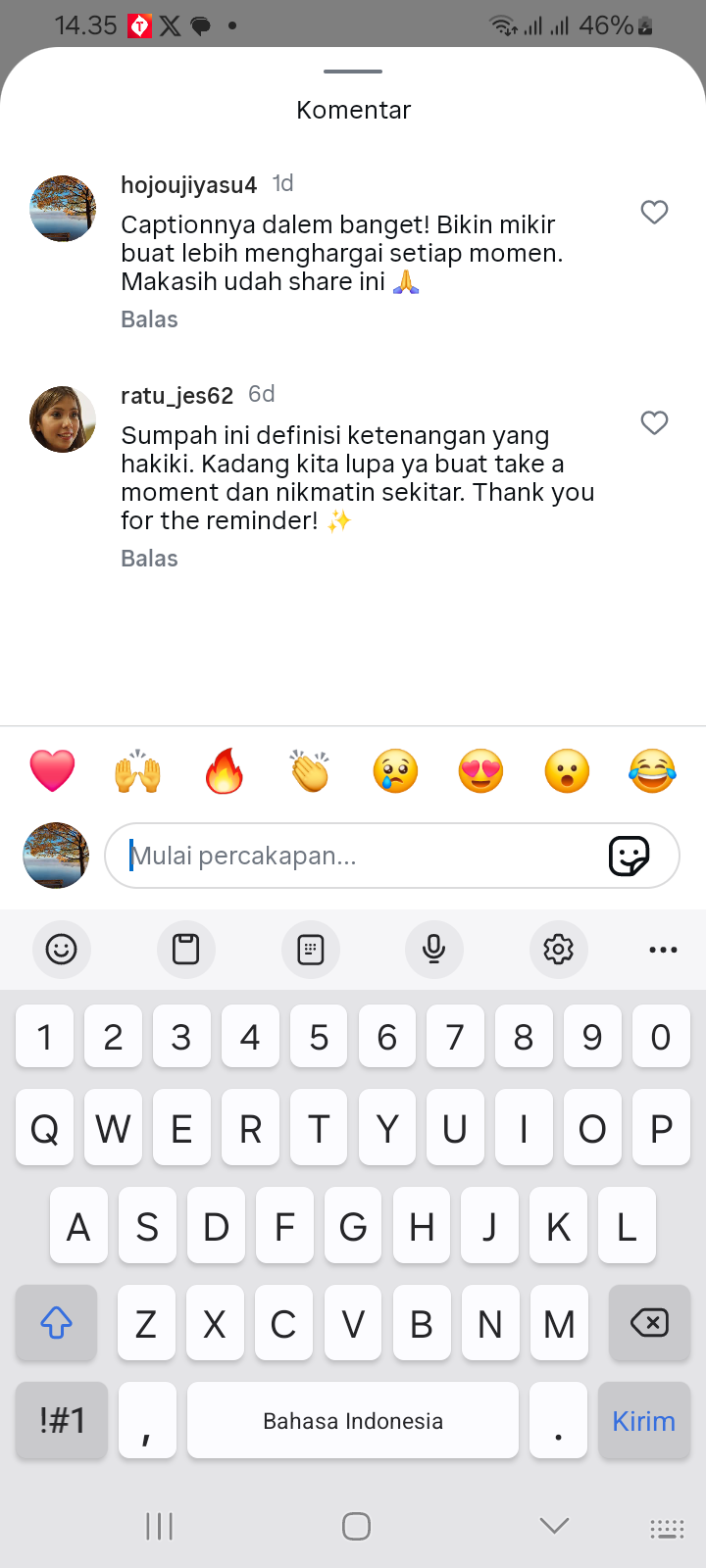This screenshot has height=1568, width=706.
Task: Open hojoujiyasu4's profile picture
Action: click(x=63, y=209)
